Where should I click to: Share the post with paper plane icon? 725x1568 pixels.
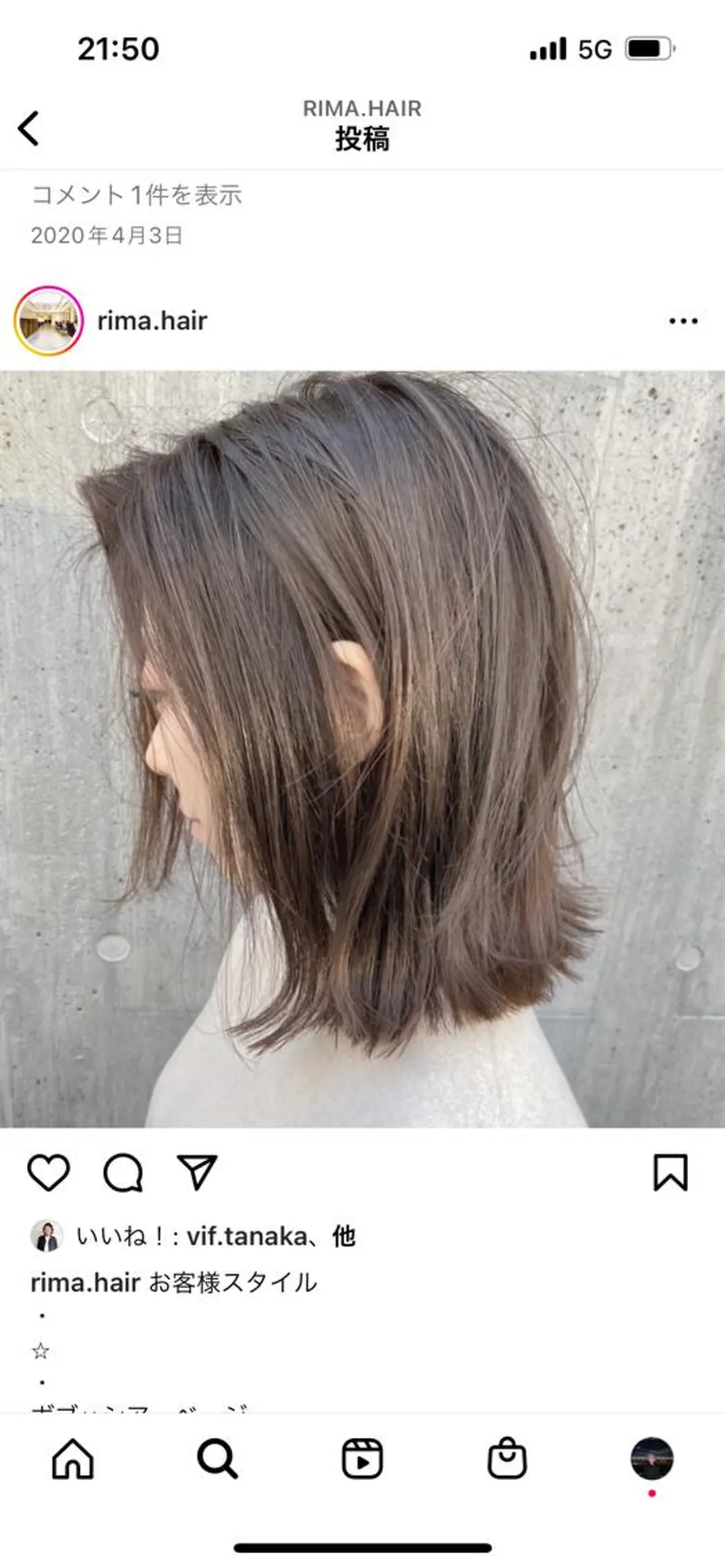[196, 1172]
